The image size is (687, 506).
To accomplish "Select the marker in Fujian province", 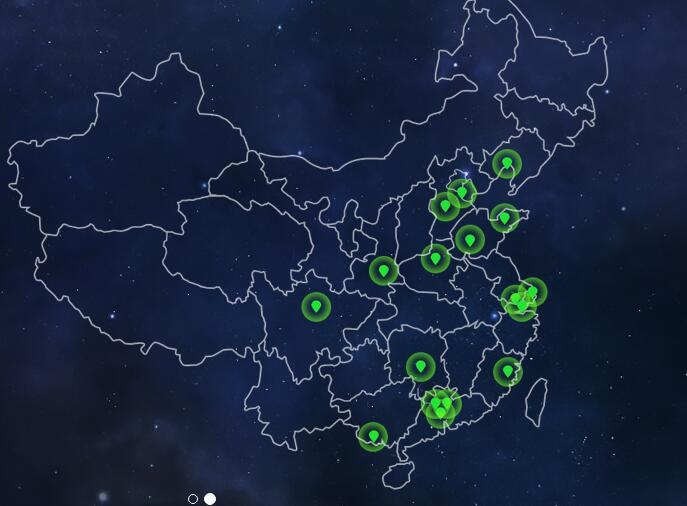I will pyautogui.click(x=508, y=372).
